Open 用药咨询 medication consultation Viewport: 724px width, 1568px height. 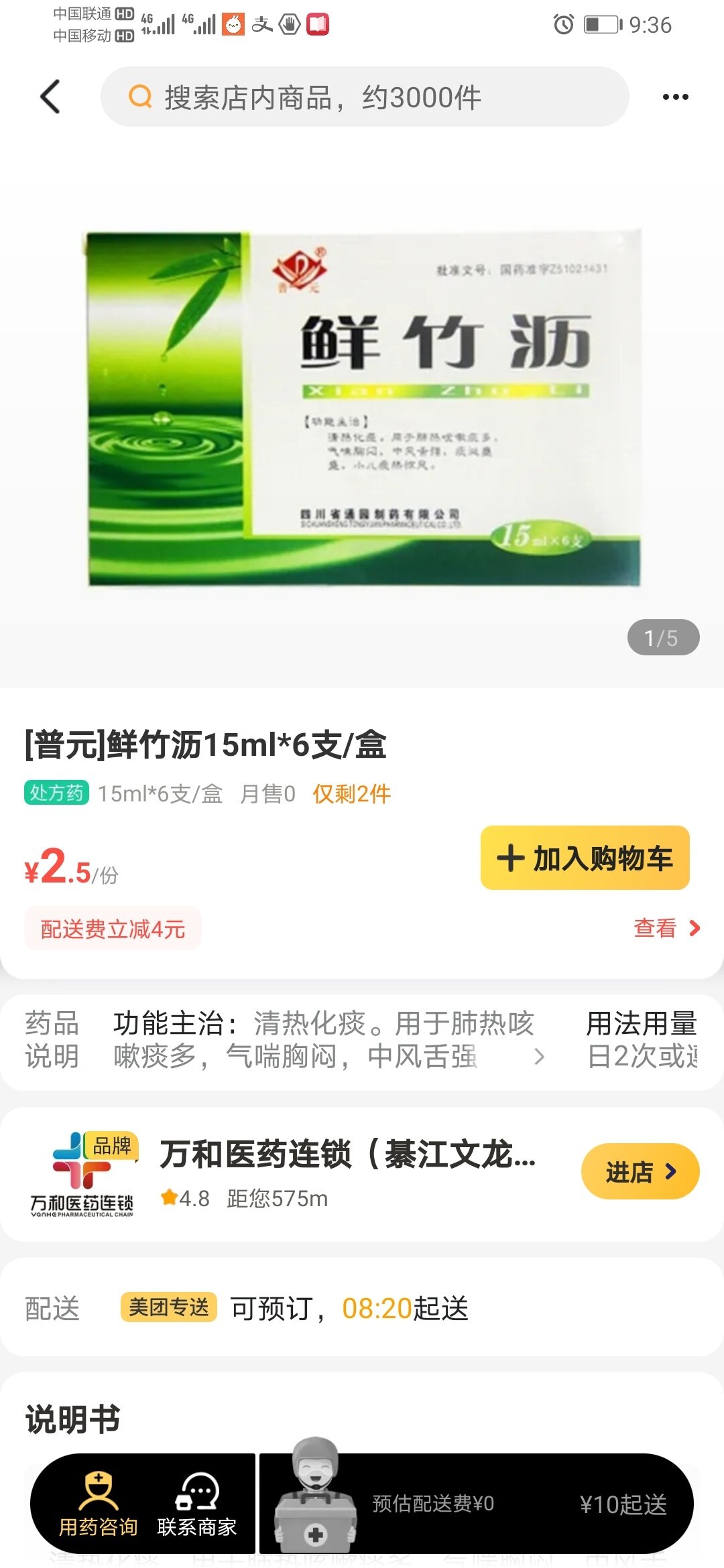(98, 1504)
